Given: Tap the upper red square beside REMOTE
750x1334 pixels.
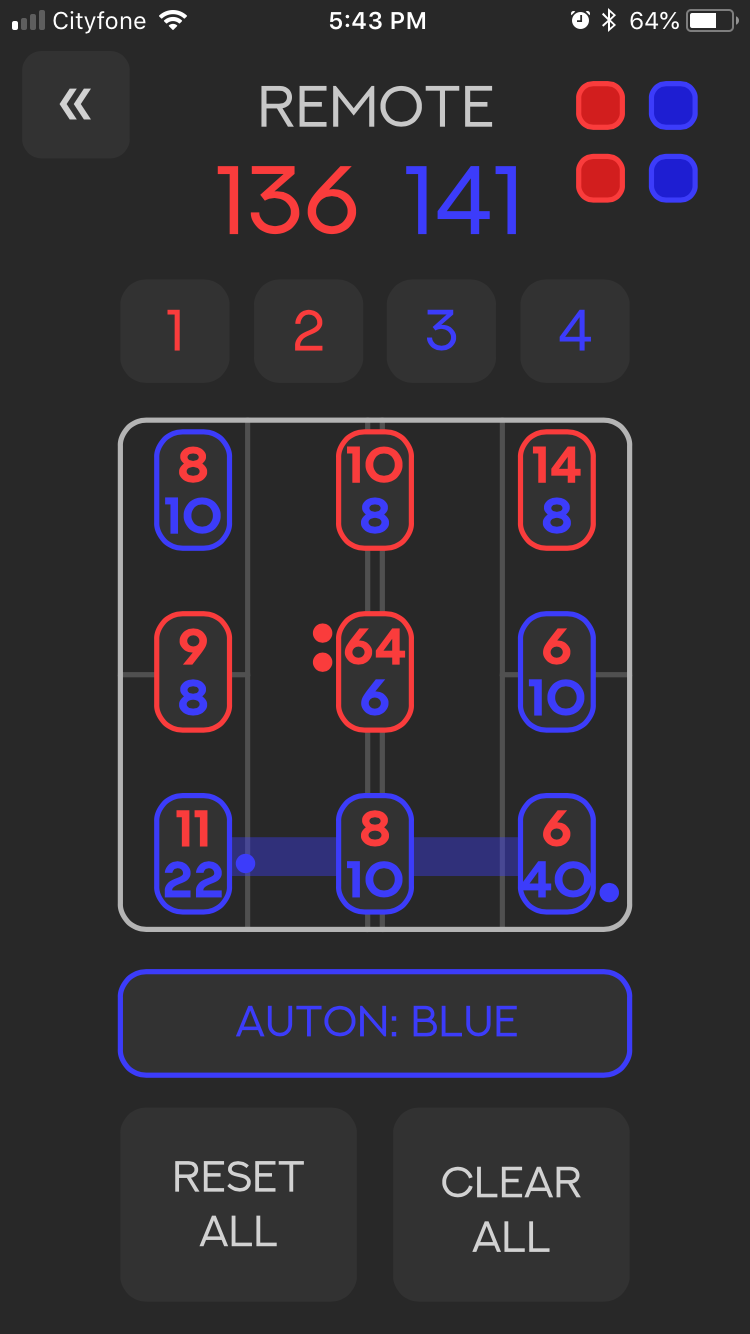Looking at the screenshot, I should (601, 106).
